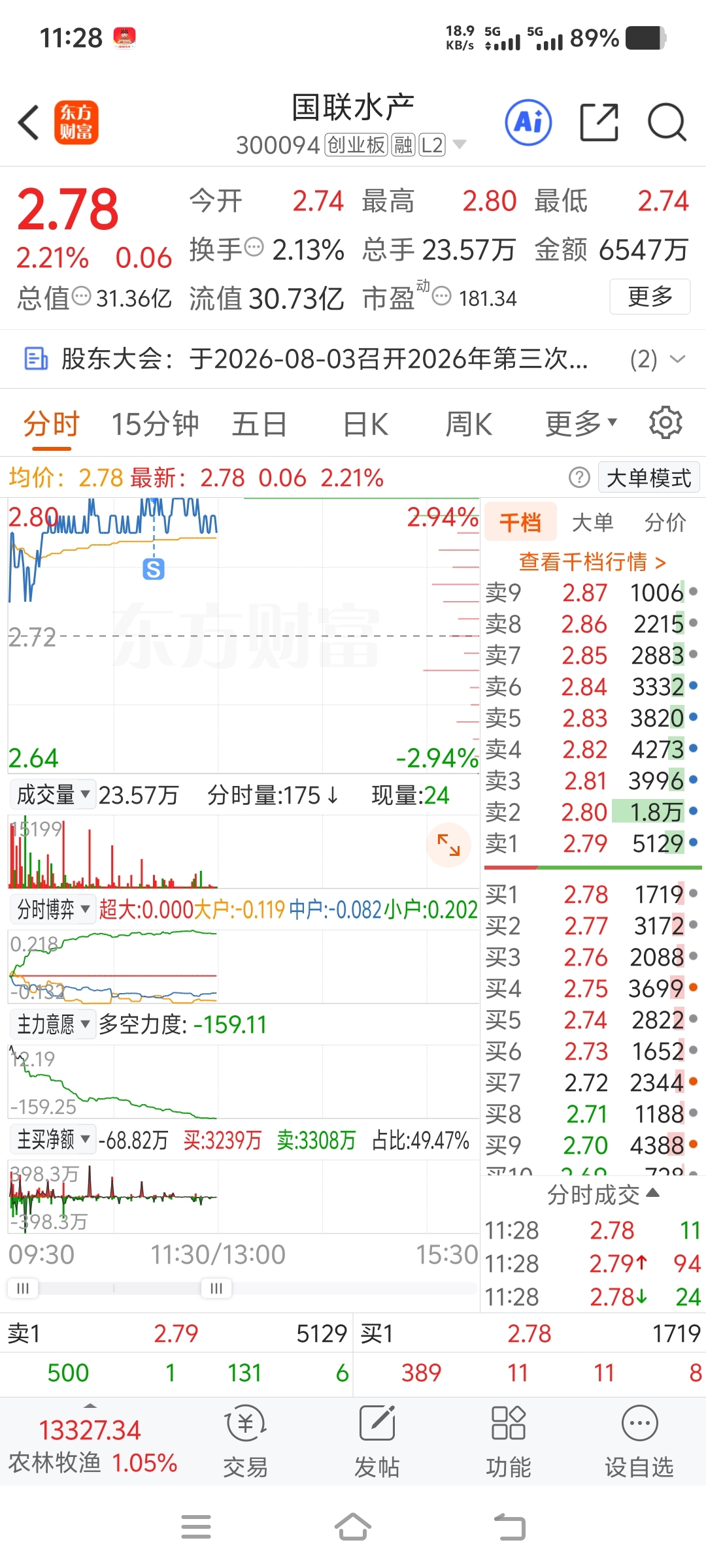Image resolution: width=706 pixels, height=1568 pixels.
Task: Tap 更多 button beside 市盈 data
Action: pos(650,297)
